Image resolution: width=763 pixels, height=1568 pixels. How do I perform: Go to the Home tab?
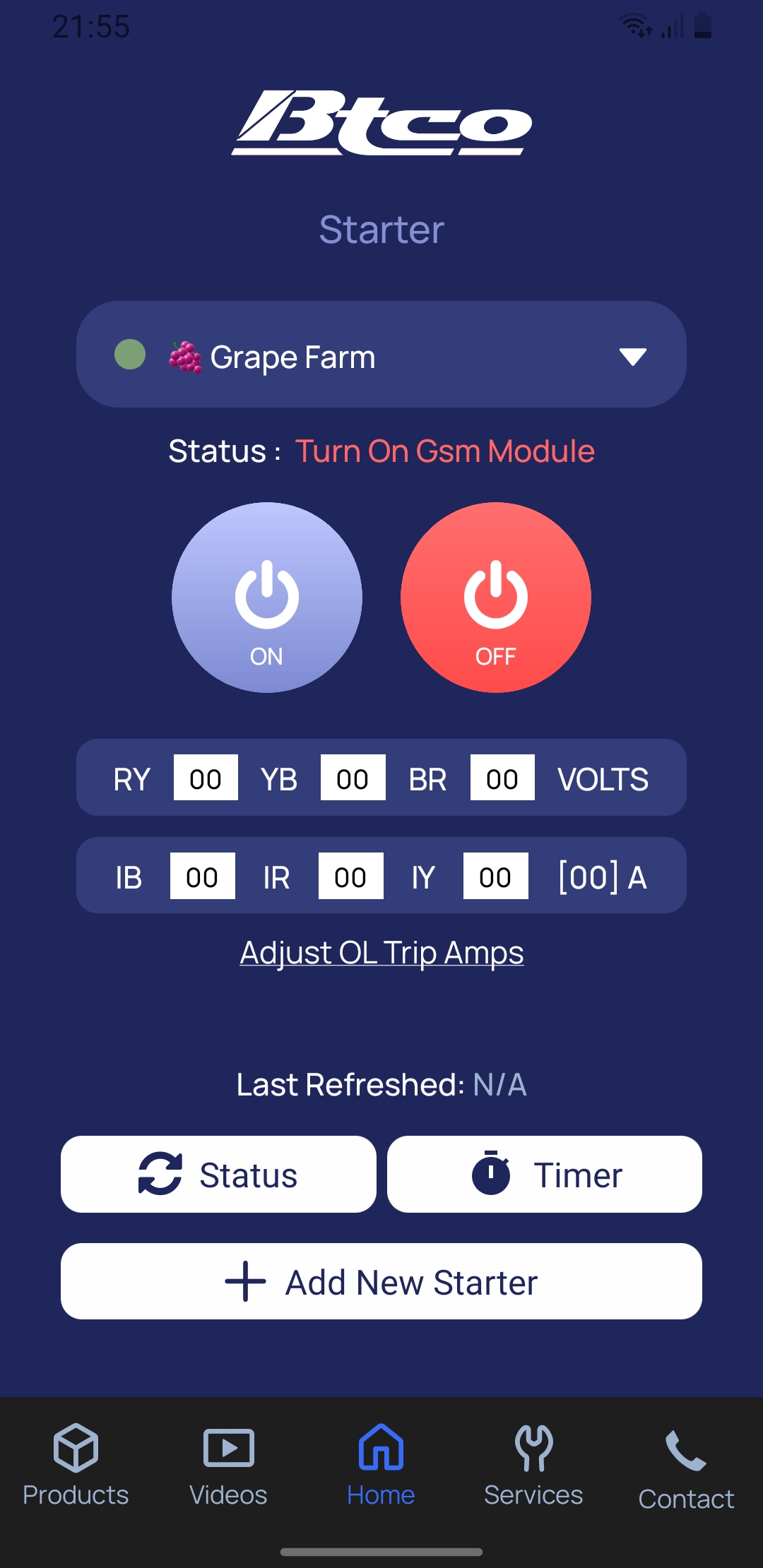(x=381, y=1466)
